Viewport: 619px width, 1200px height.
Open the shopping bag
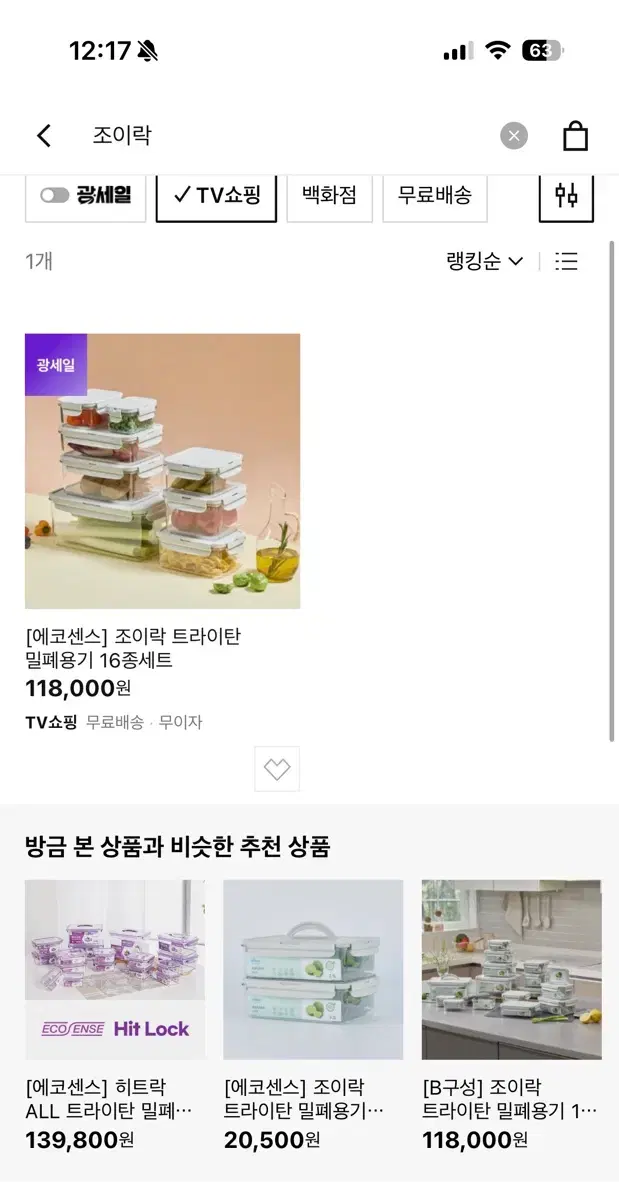click(x=575, y=135)
